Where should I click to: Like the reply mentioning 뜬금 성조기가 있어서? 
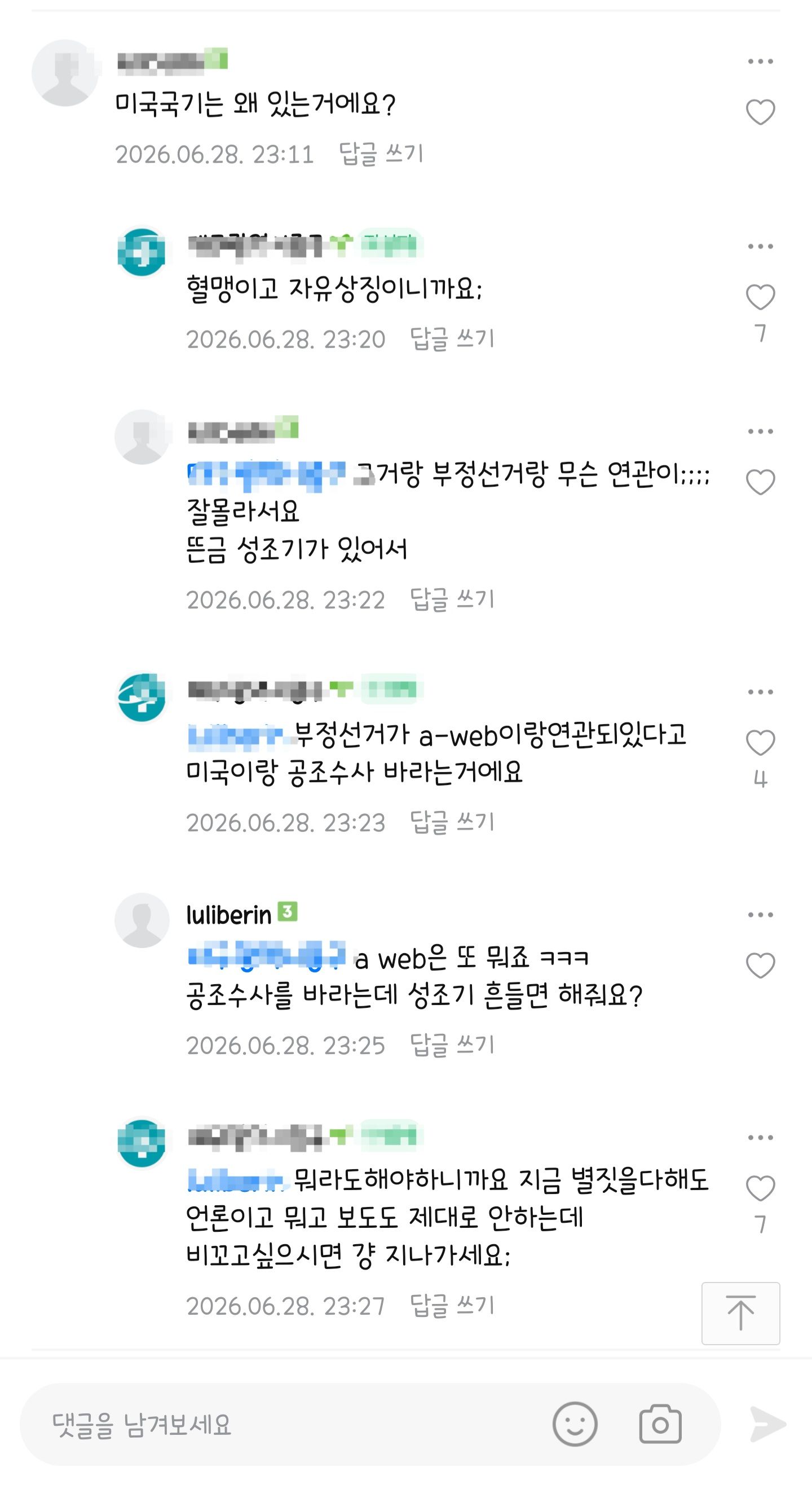(x=760, y=482)
